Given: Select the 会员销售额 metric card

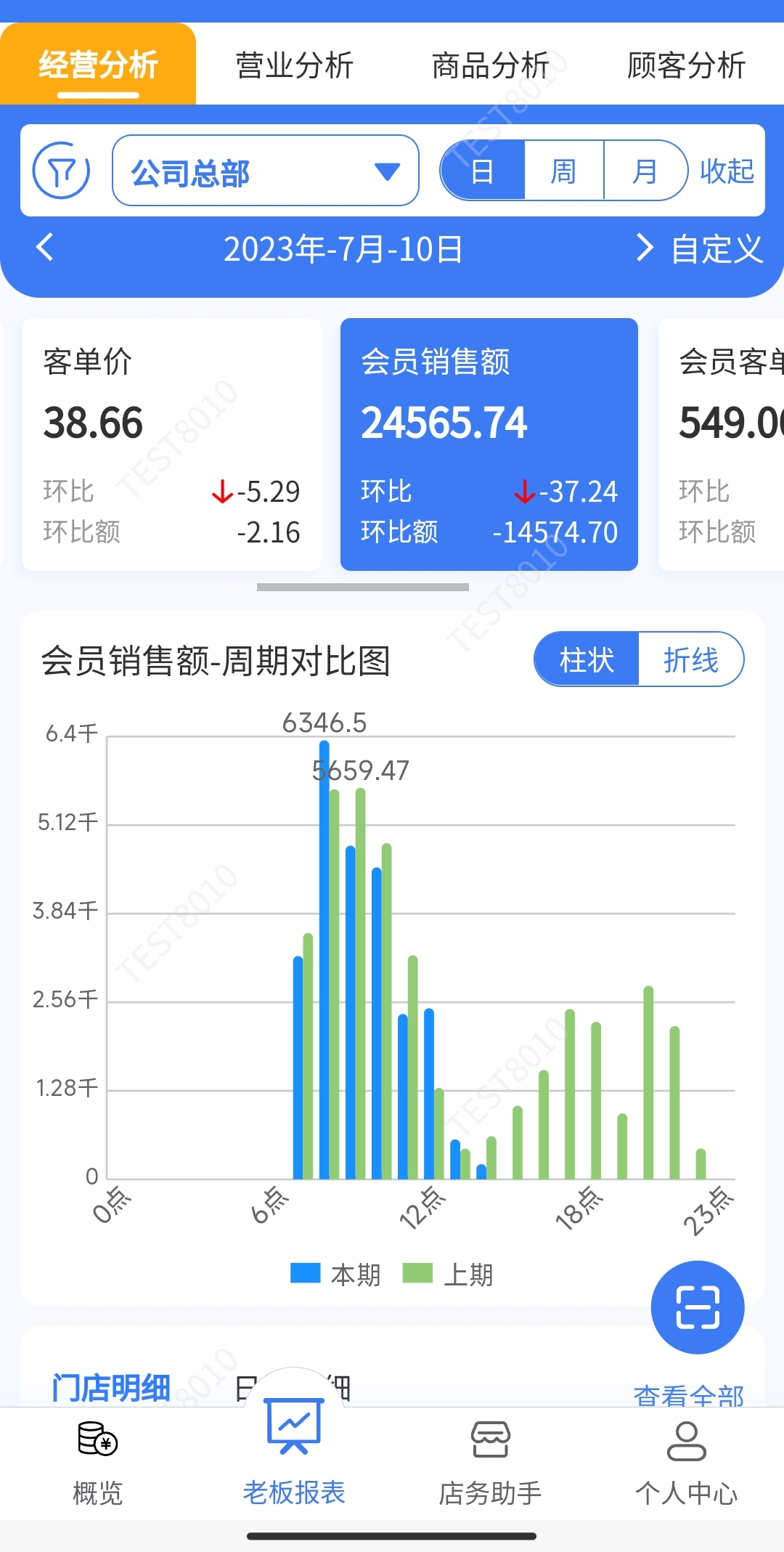Looking at the screenshot, I should click(489, 444).
